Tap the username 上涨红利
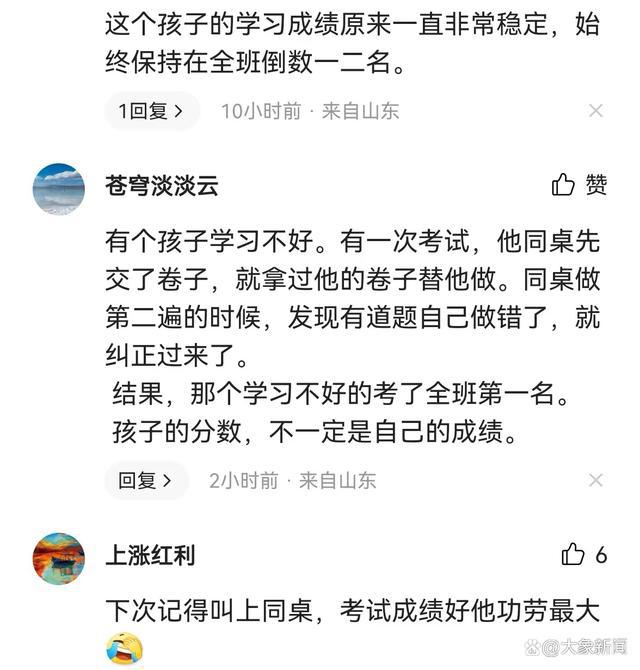Viewport: 640px width, 670px height. click(150, 556)
